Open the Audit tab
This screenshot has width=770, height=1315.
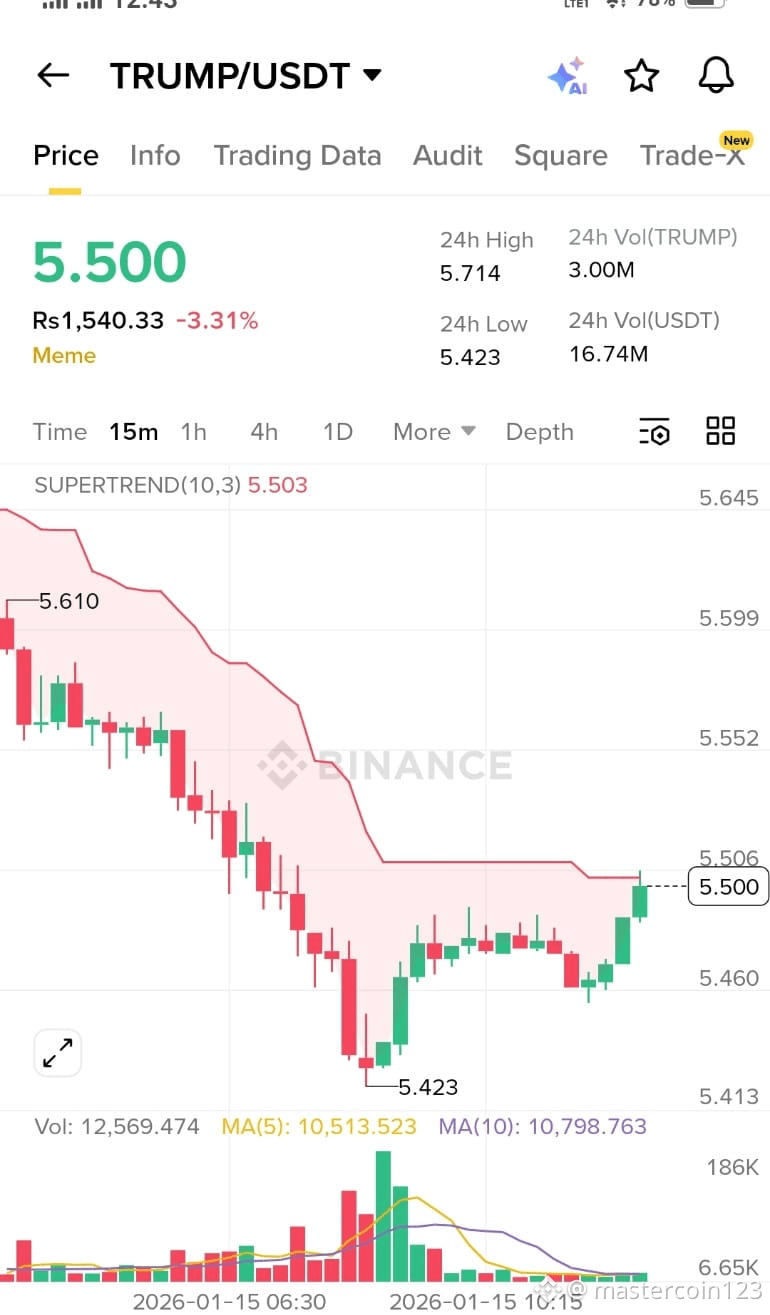447,155
